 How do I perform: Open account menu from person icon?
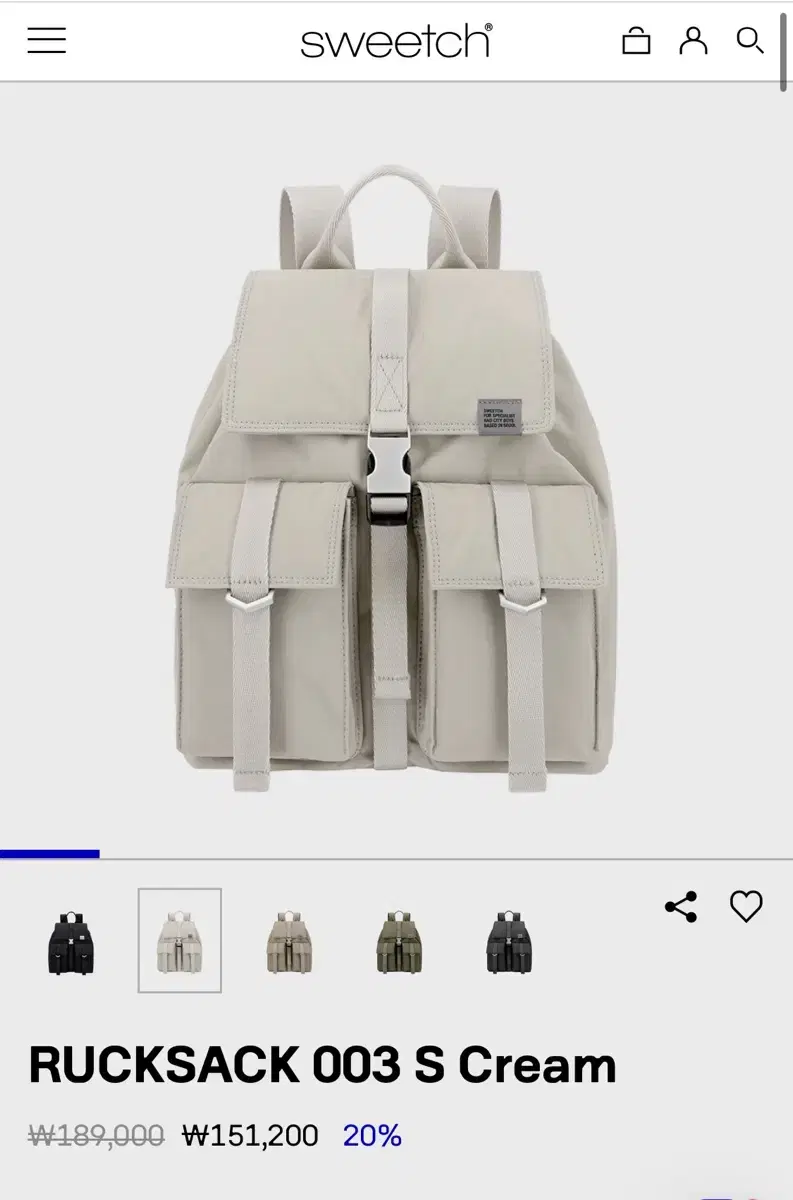pos(693,41)
